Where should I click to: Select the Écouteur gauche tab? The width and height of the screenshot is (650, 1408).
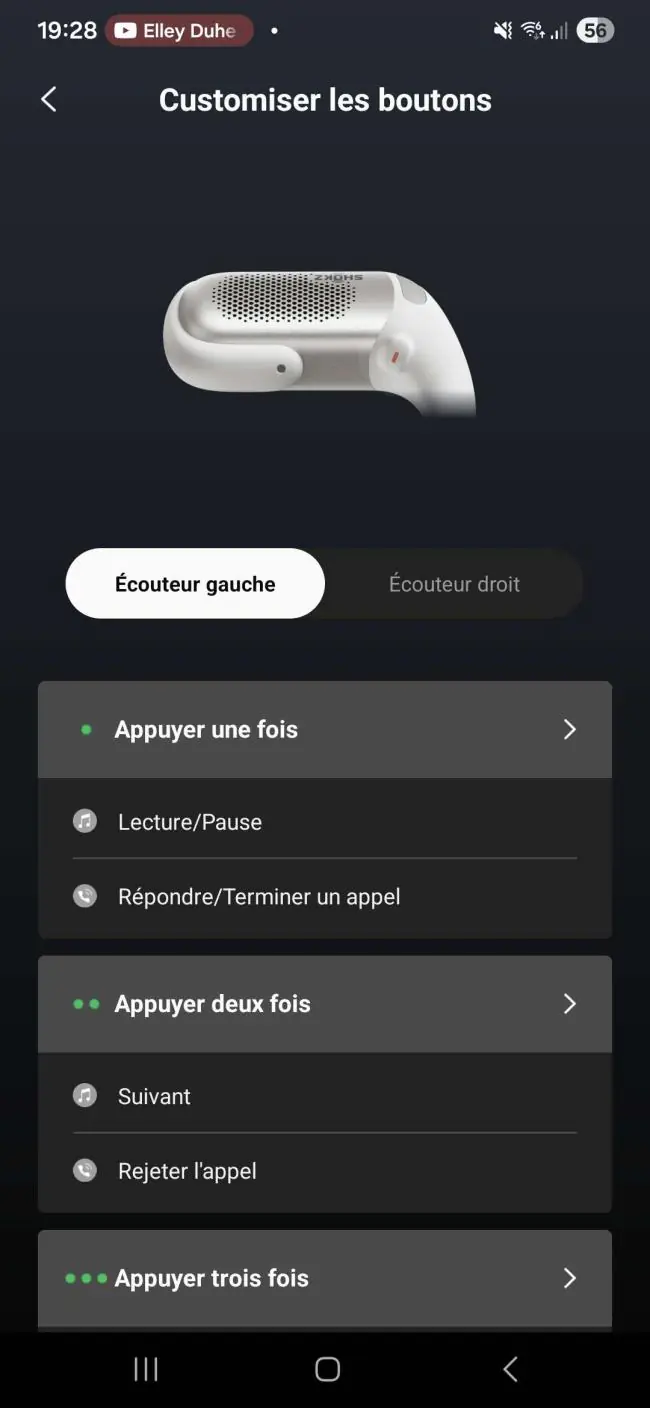195,583
